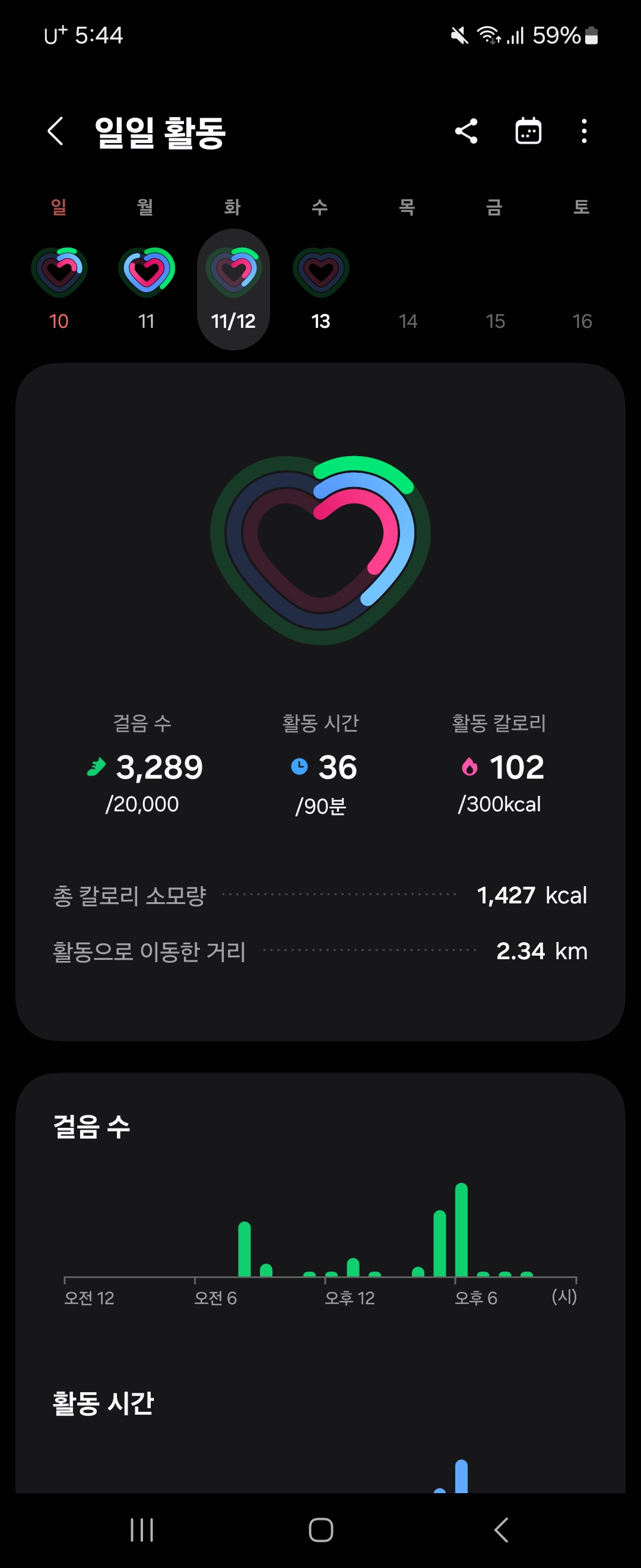Image resolution: width=641 pixels, height=1568 pixels.
Task: Tap the system home button
Action: 320,1529
